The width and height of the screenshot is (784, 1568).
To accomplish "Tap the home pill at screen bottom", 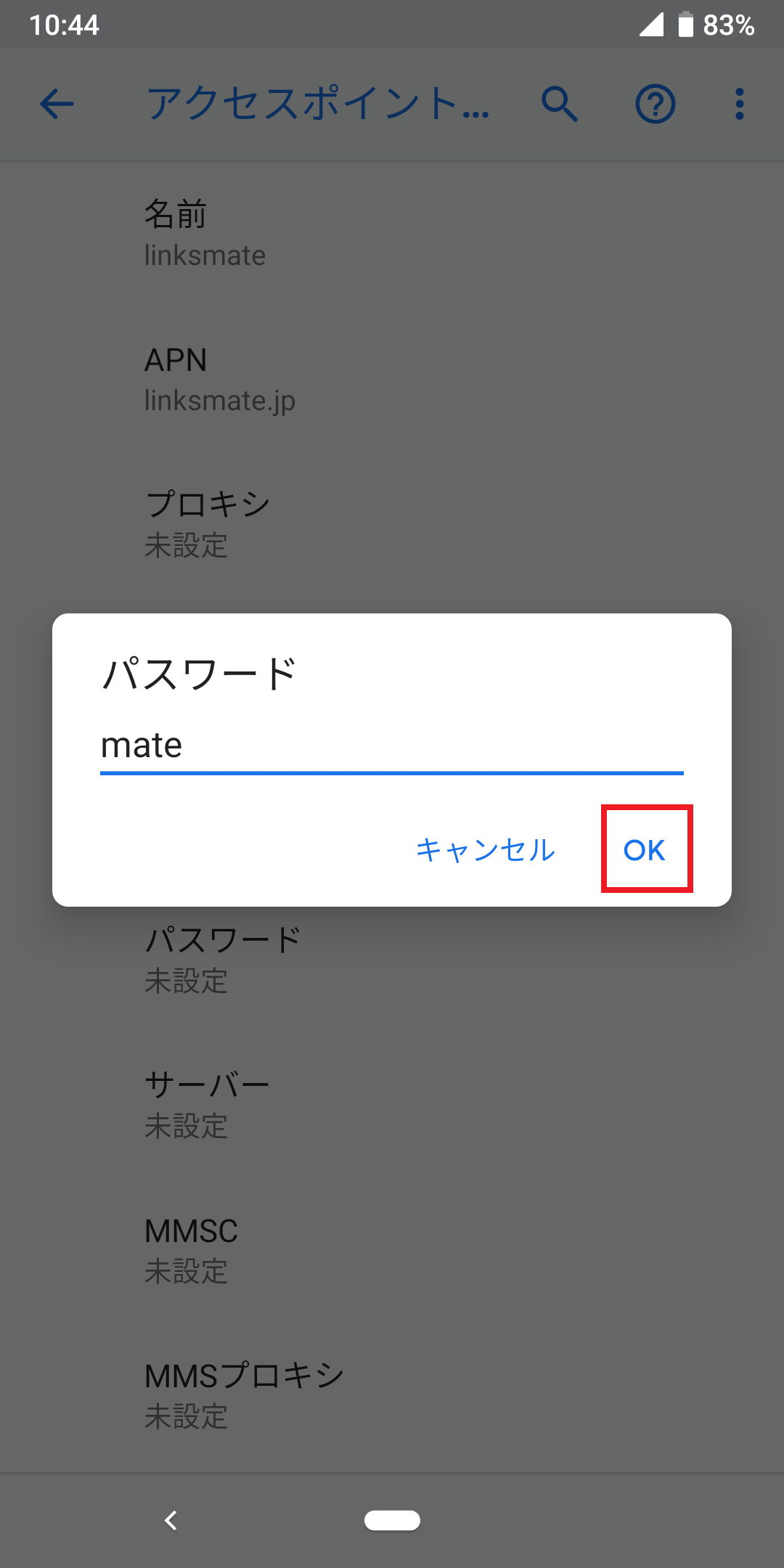I will click(x=392, y=1520).
